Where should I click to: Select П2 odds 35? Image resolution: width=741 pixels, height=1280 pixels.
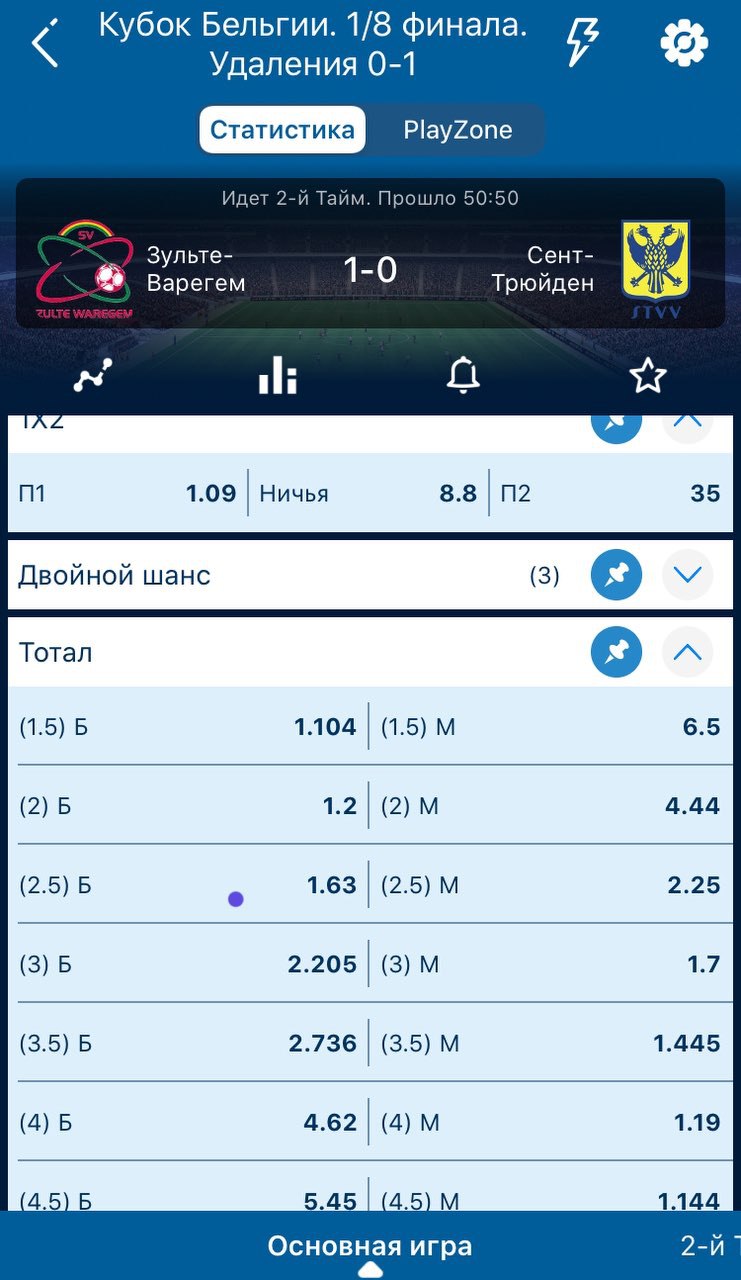610,493
